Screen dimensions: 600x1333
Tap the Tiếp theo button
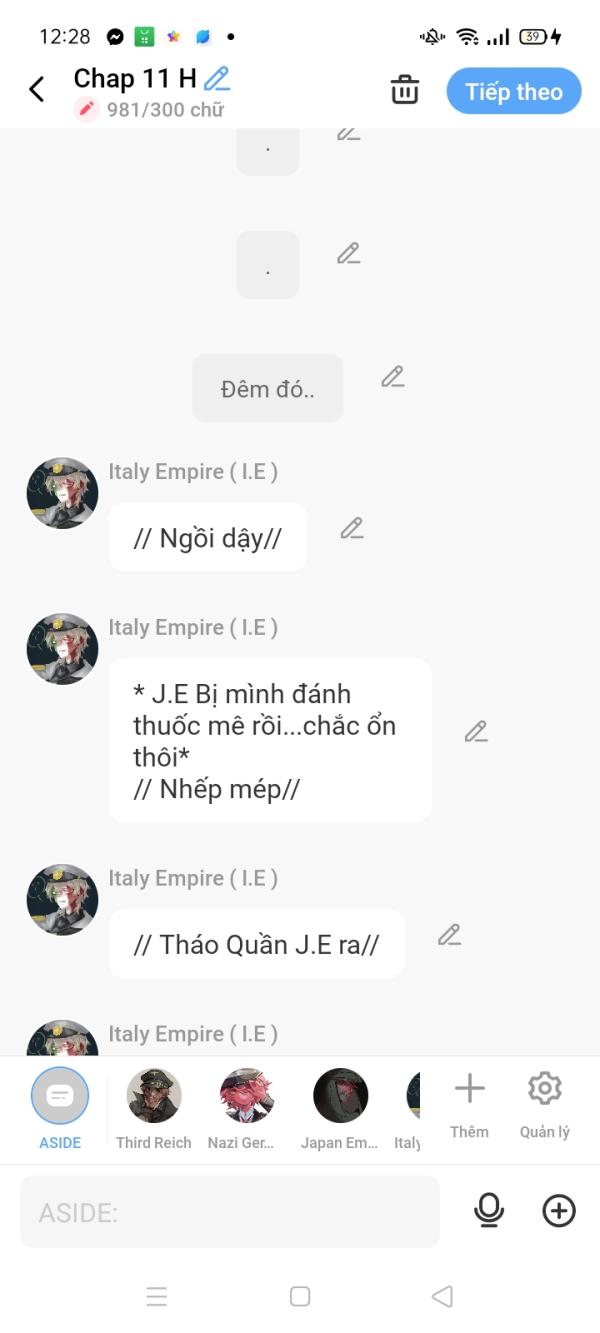point(513,91)
